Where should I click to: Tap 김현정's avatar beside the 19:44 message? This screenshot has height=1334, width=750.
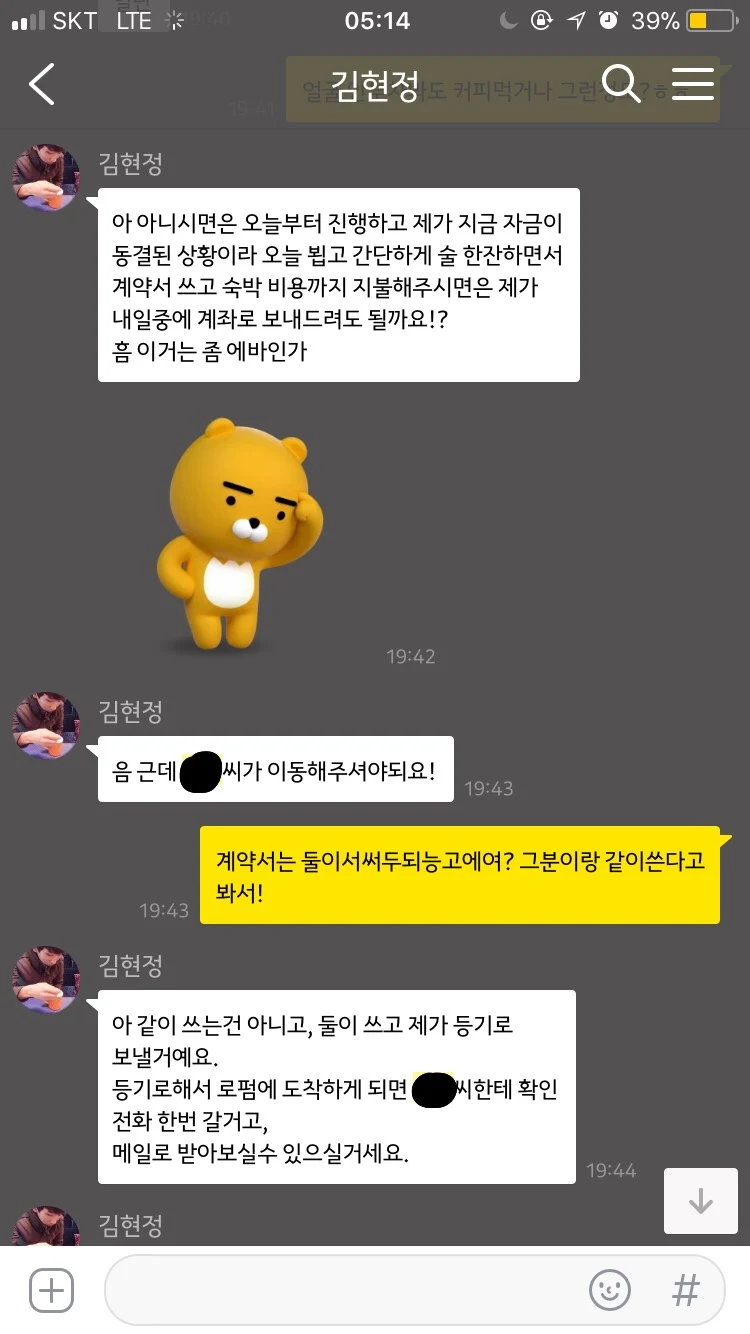tap(45, 980)
